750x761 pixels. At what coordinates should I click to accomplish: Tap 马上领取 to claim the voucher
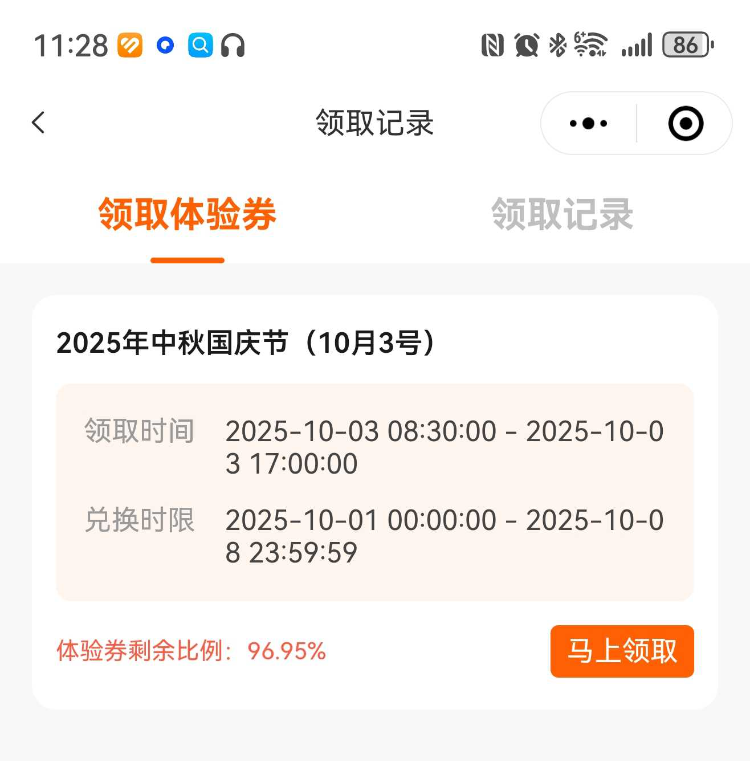[x=622, y=651]
